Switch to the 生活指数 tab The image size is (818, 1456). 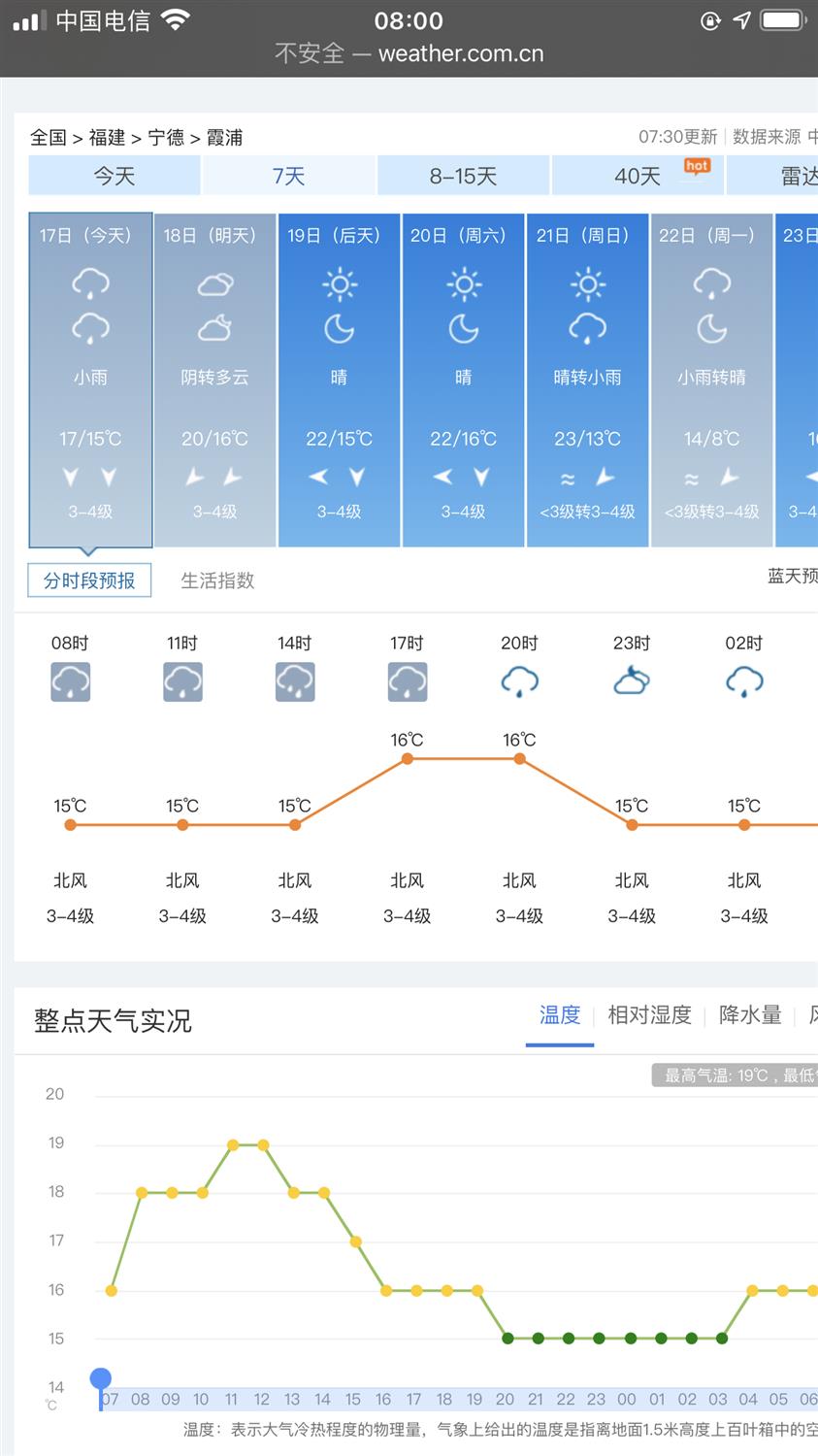click(x=217, y=580)
